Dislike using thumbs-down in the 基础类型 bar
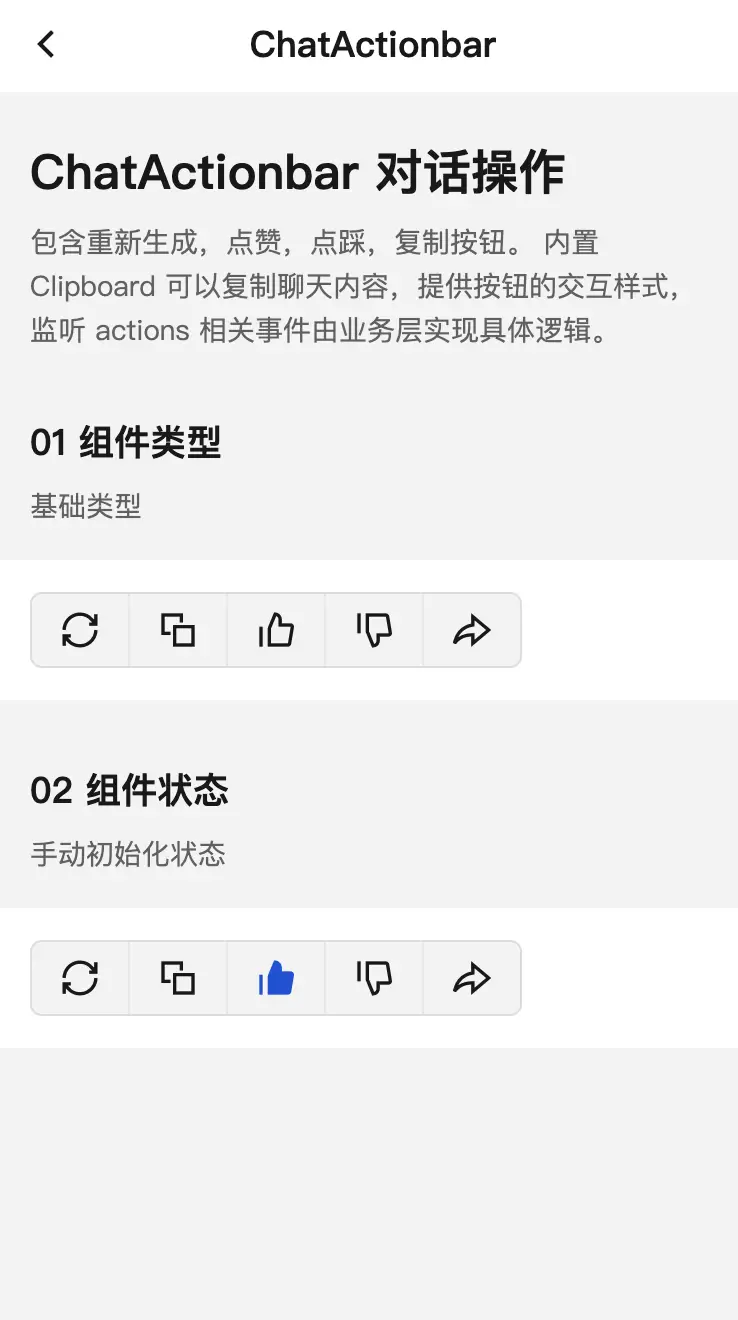738x1320 pixels. pos(374,630)
